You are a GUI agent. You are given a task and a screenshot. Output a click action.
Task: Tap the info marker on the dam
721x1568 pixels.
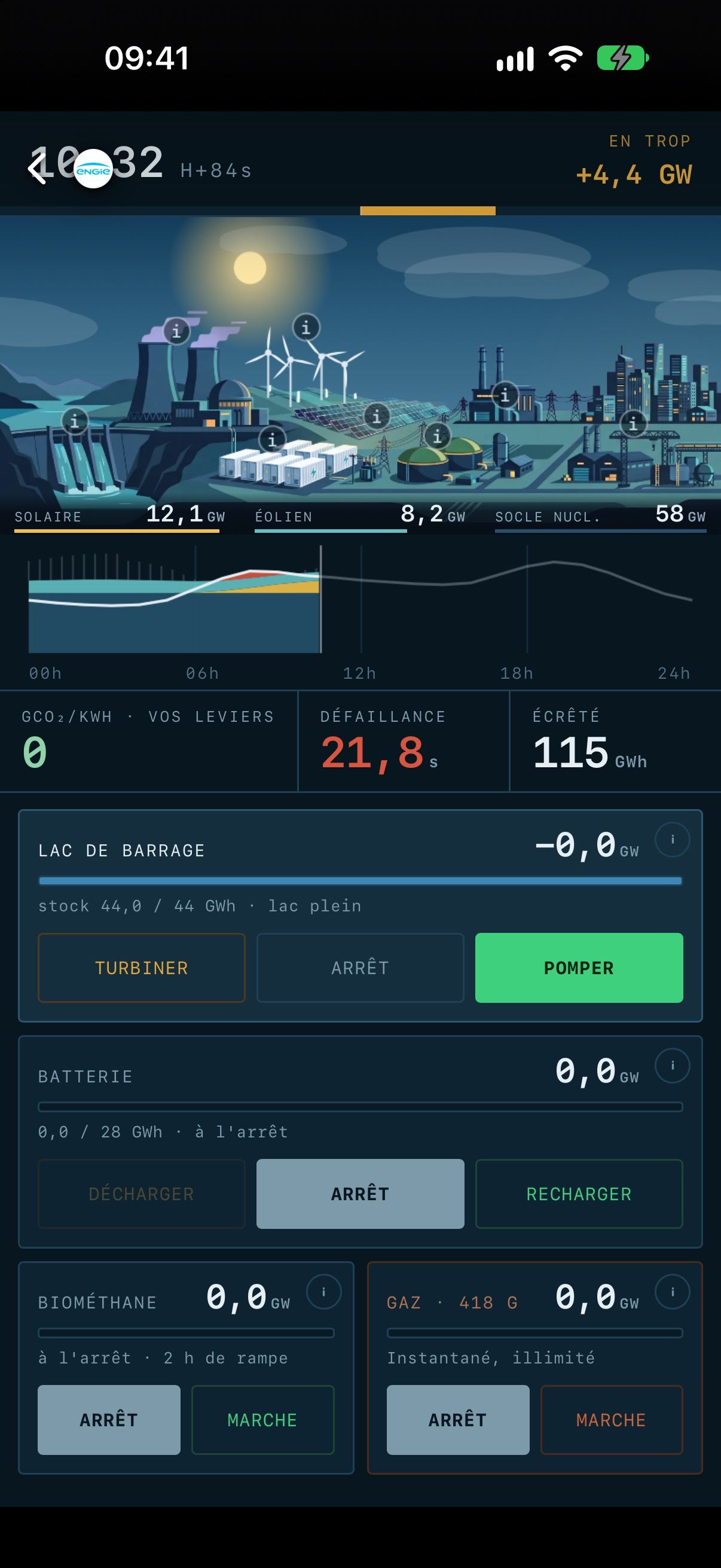click(75, 420)
